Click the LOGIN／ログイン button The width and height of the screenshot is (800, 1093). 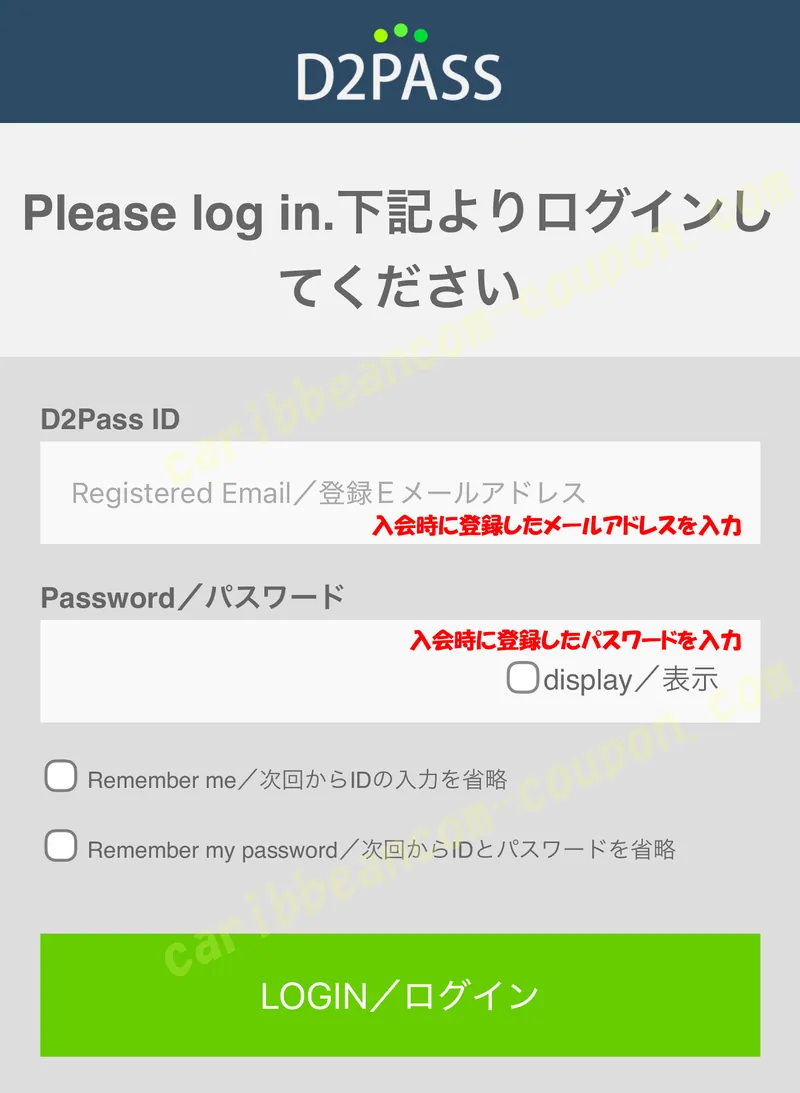(x=400, y=995)
